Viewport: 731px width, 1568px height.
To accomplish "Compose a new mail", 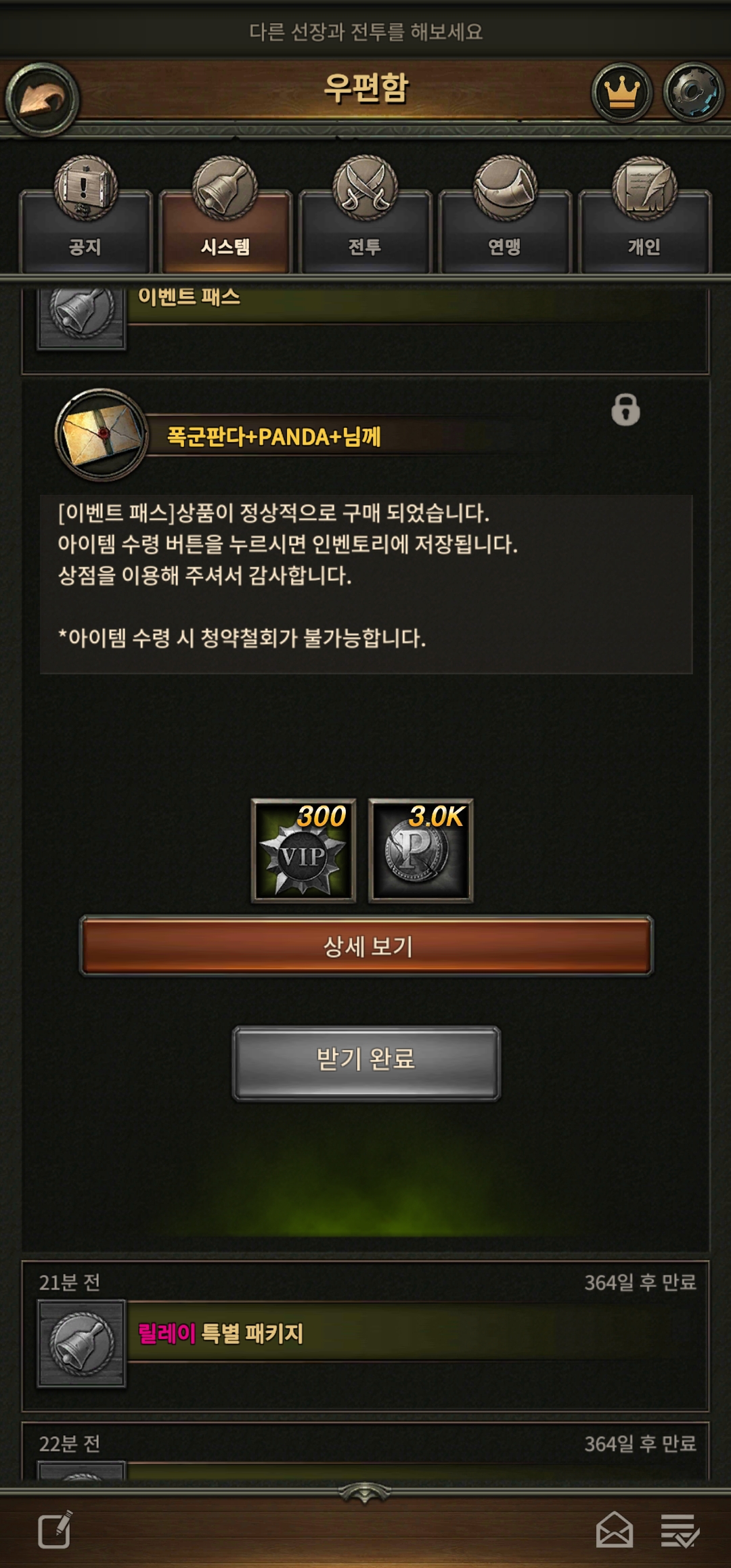I will (55, 1530).
